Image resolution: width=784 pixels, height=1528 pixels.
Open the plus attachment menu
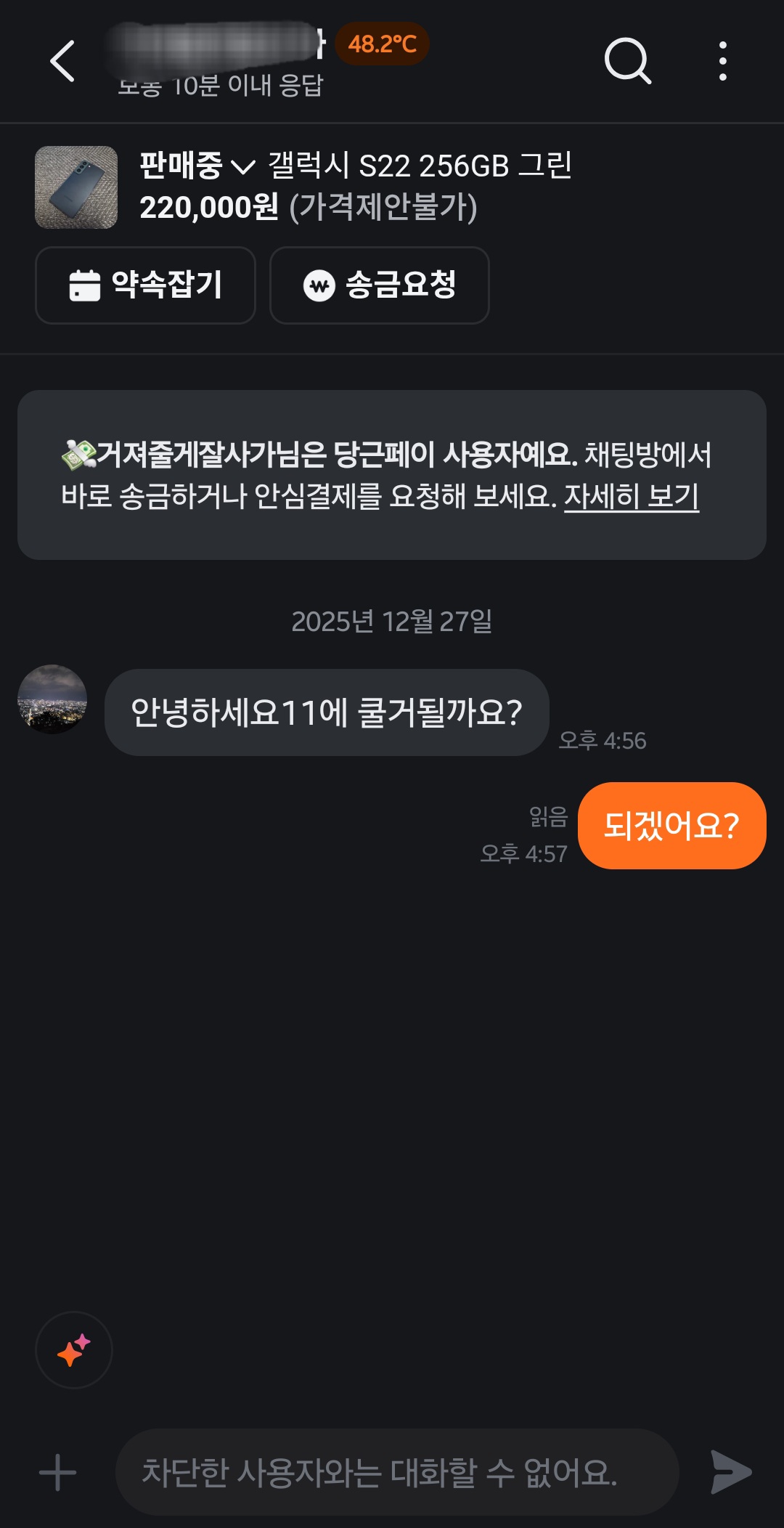click(57, 1473)
